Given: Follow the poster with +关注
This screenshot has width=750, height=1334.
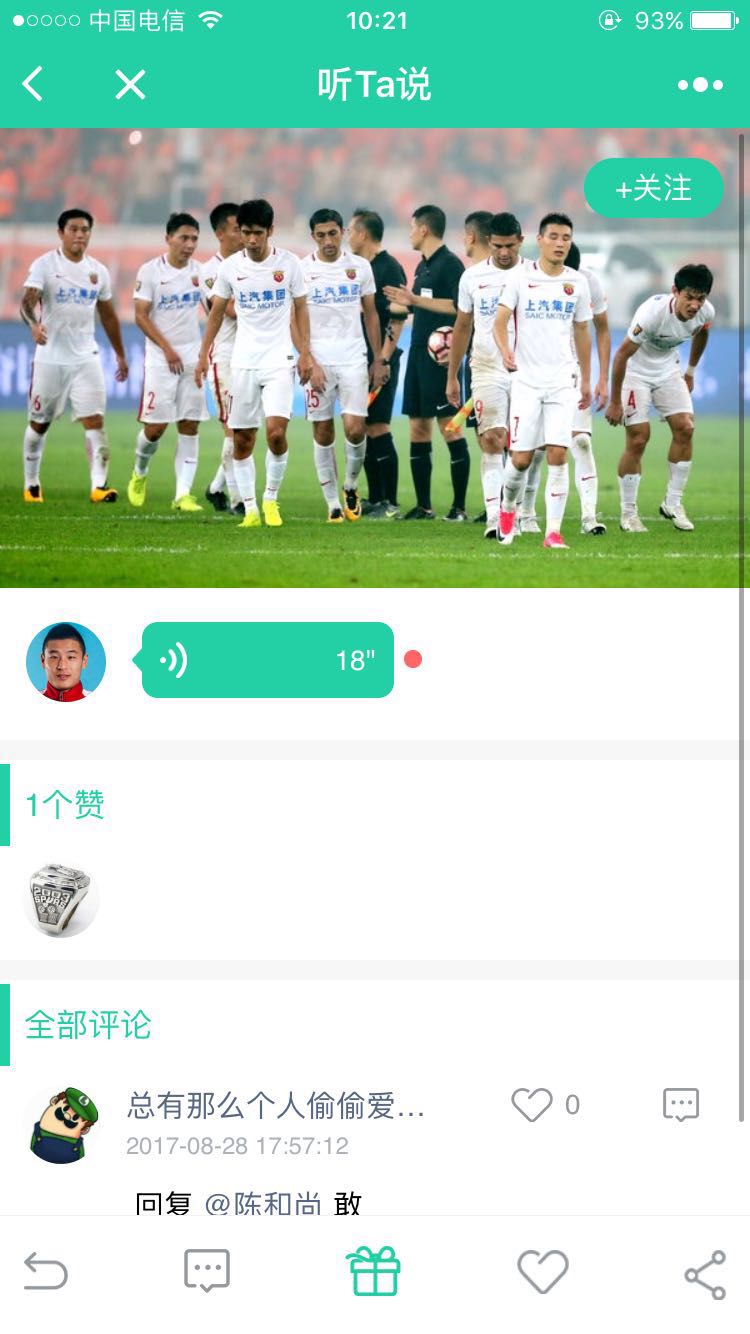Looking at the screenshot, I should tap(653, 188).
